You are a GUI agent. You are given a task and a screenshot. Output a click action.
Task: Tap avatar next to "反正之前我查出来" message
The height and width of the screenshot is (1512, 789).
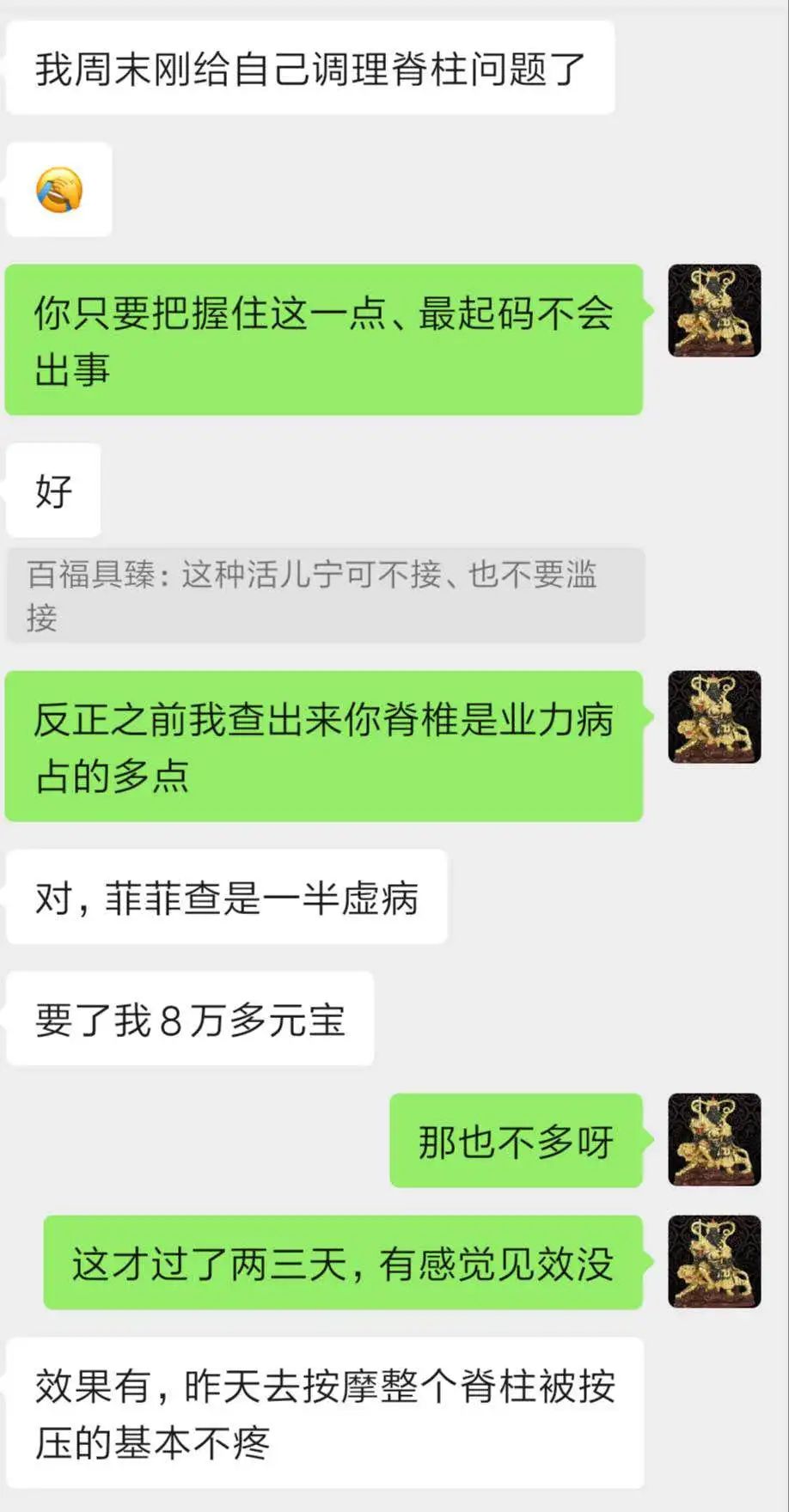pos(714,717)
